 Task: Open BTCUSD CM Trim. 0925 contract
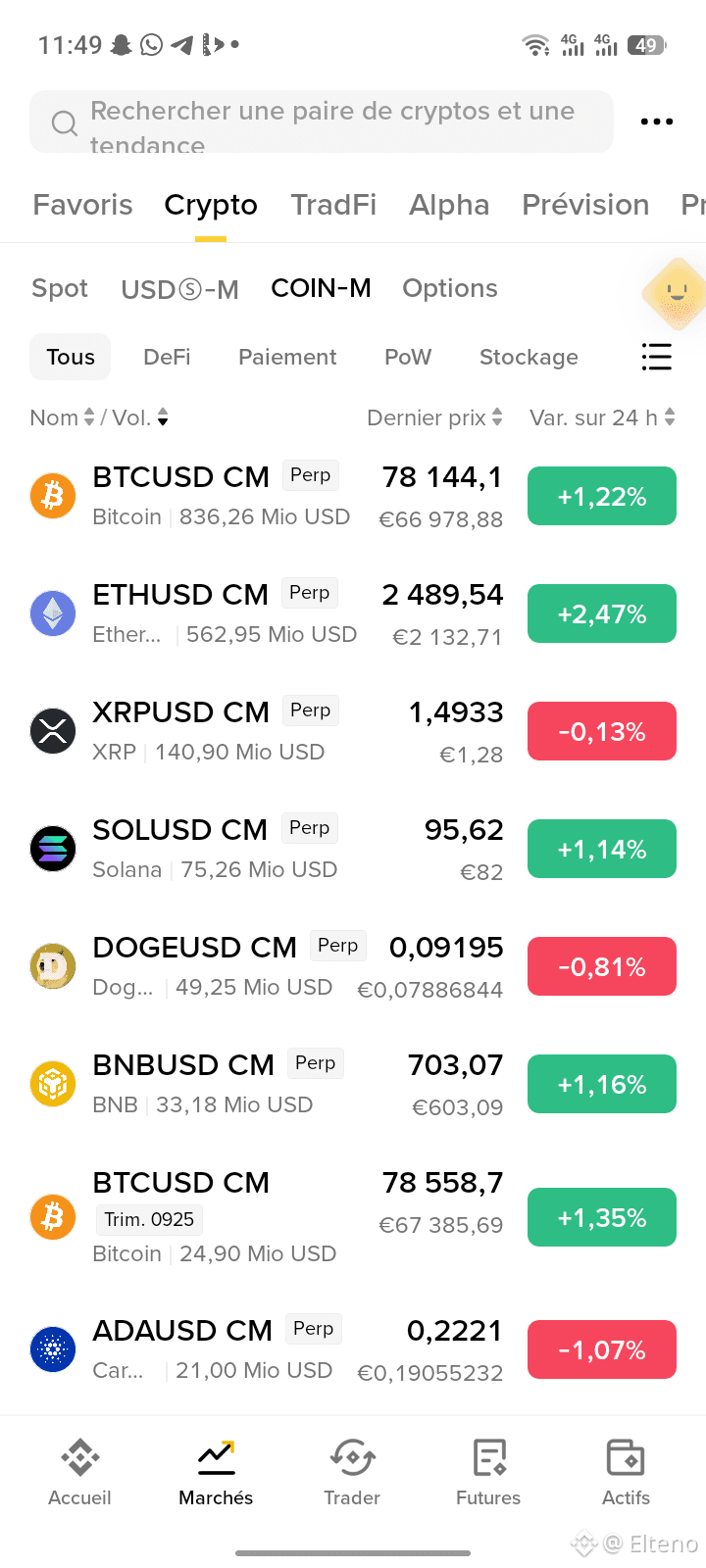tap(353, 1217)
